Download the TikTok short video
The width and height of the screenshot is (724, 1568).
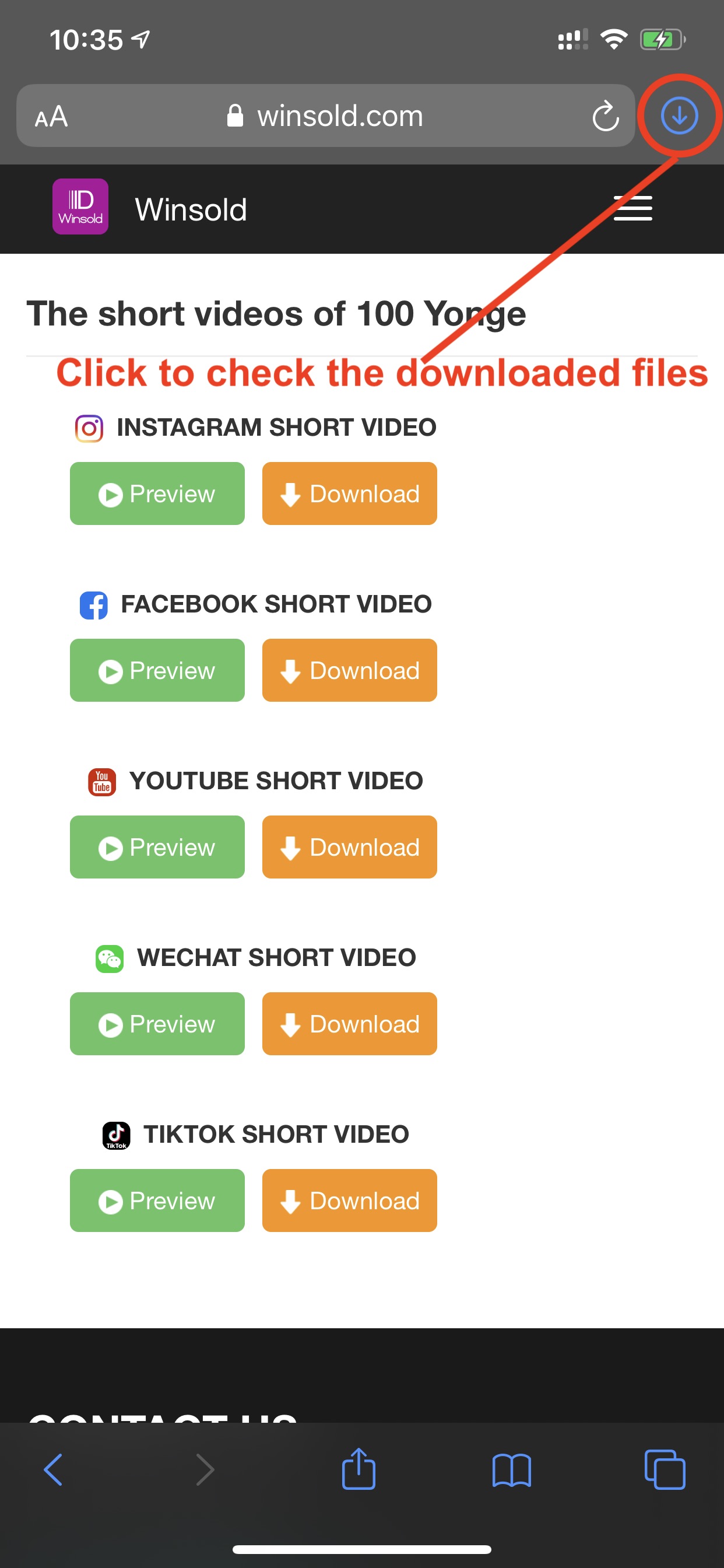click(x=349, y=1200)
